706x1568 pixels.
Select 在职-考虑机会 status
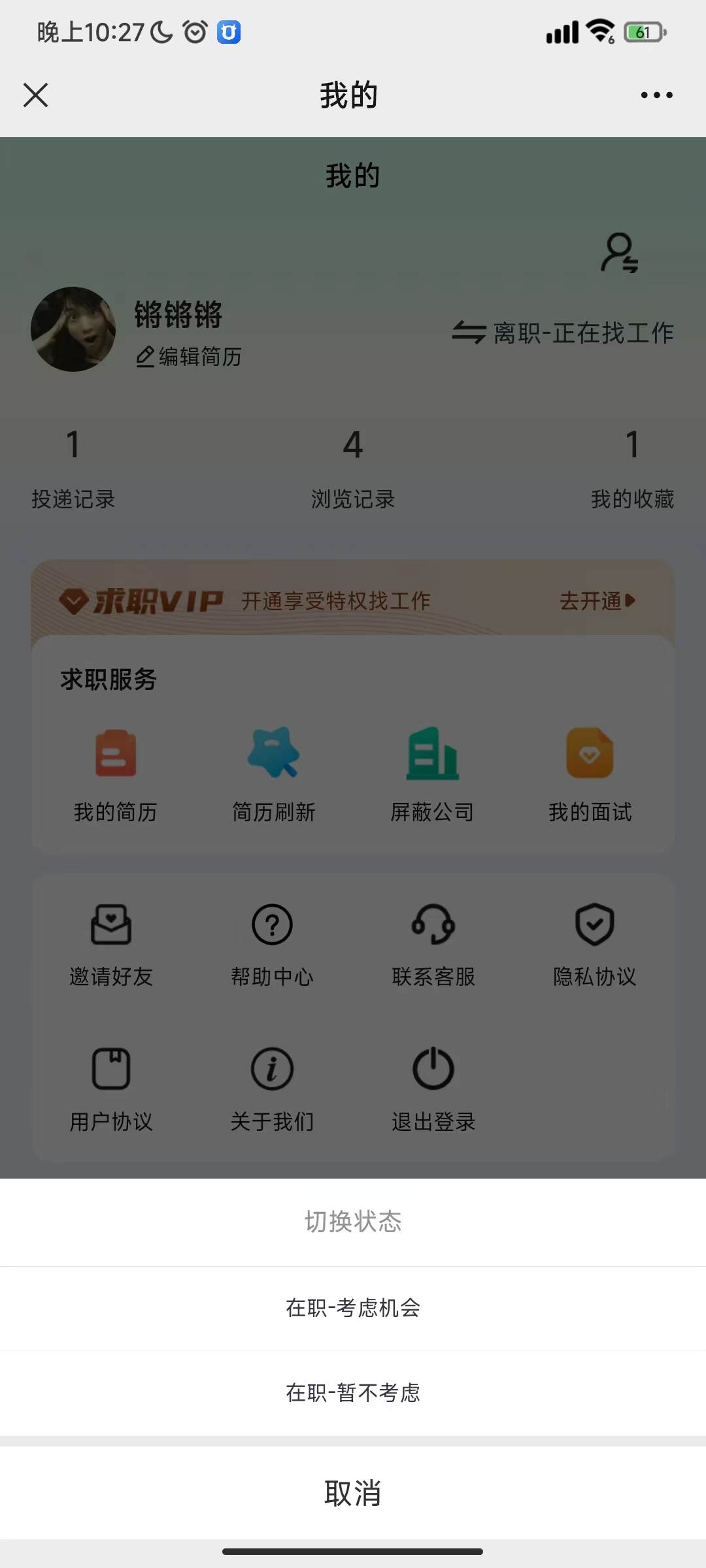pos(353,1307)
